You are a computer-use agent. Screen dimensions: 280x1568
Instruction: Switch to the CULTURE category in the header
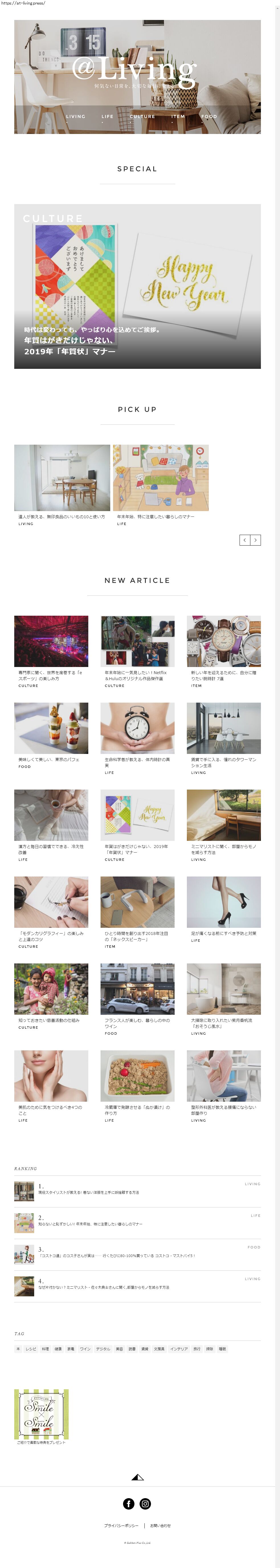pyautogui.click(x=142, y=116)
